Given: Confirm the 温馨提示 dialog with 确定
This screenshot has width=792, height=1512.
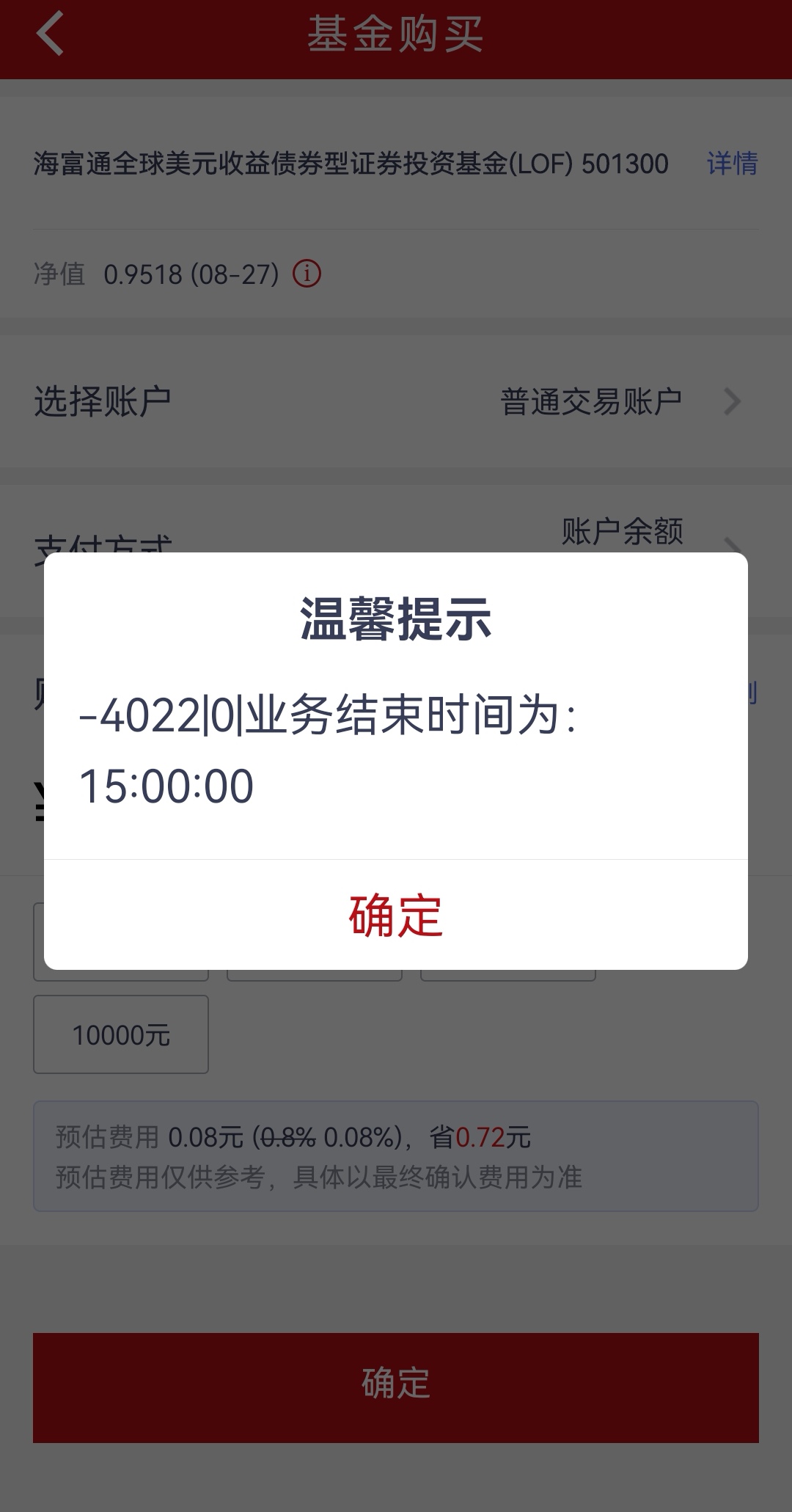Looking at the screenshot, I should click(396, 915).
